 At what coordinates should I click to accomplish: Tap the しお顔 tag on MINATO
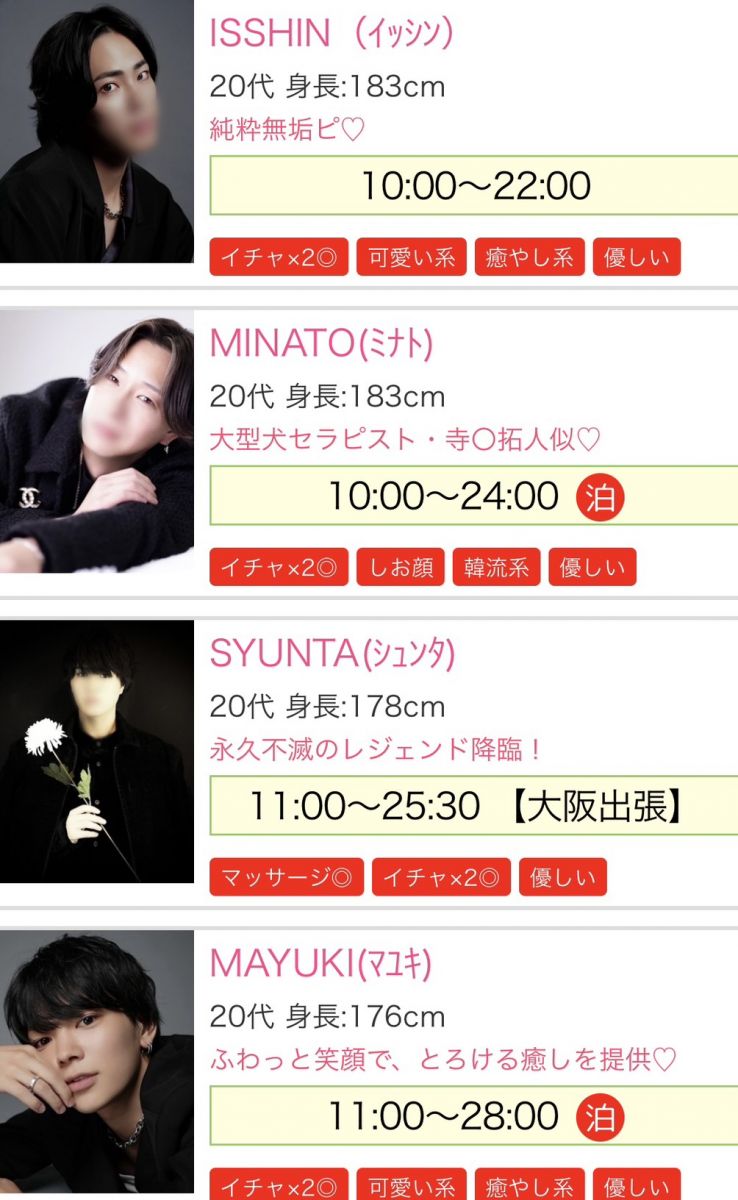400,568
